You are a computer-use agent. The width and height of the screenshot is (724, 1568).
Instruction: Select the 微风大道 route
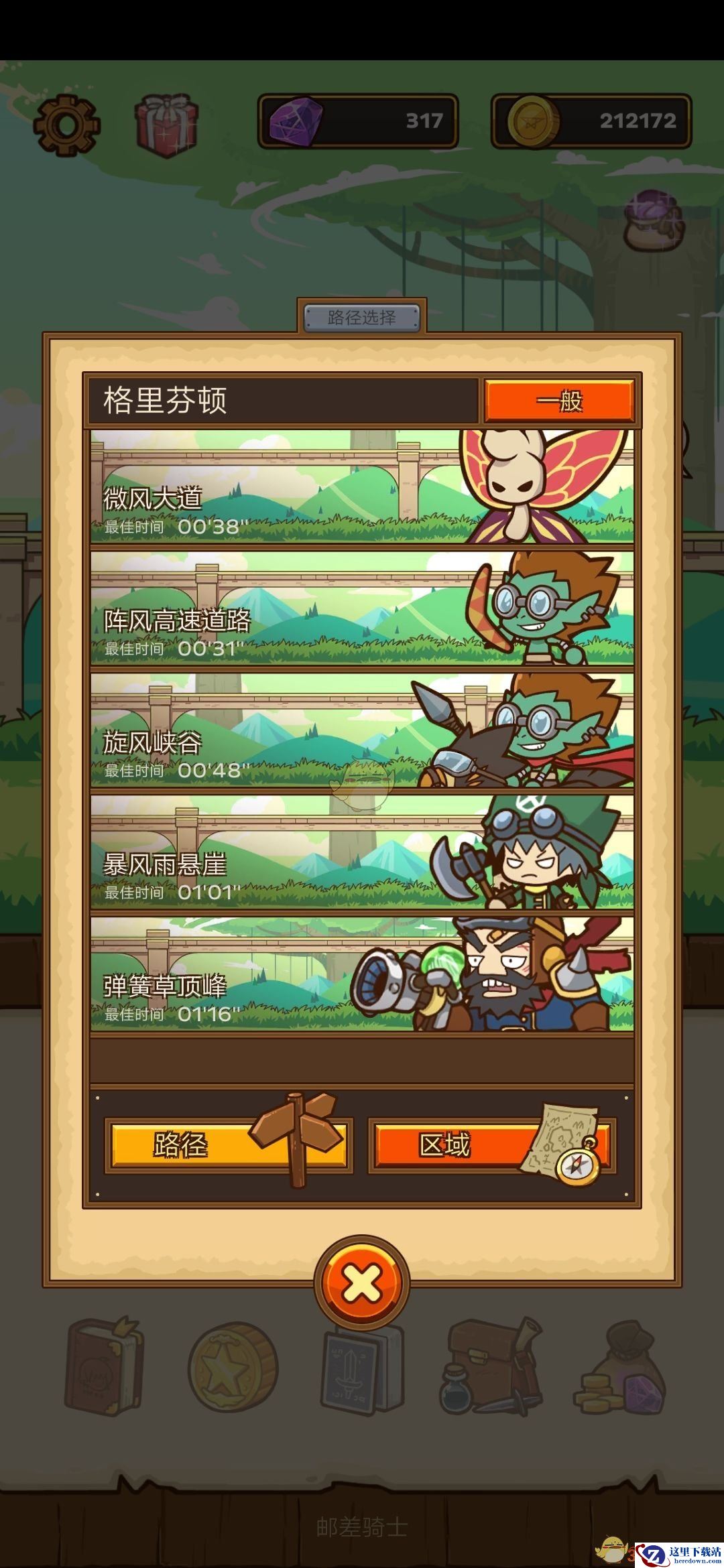362,487
